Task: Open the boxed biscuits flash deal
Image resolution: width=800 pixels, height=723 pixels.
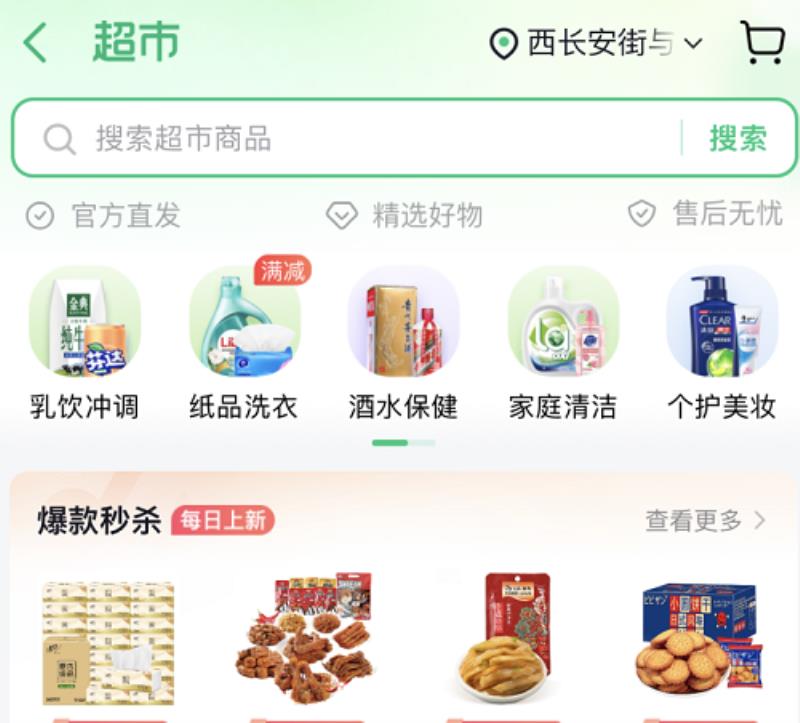Action: pyautogui.click(x=695, y=640)
